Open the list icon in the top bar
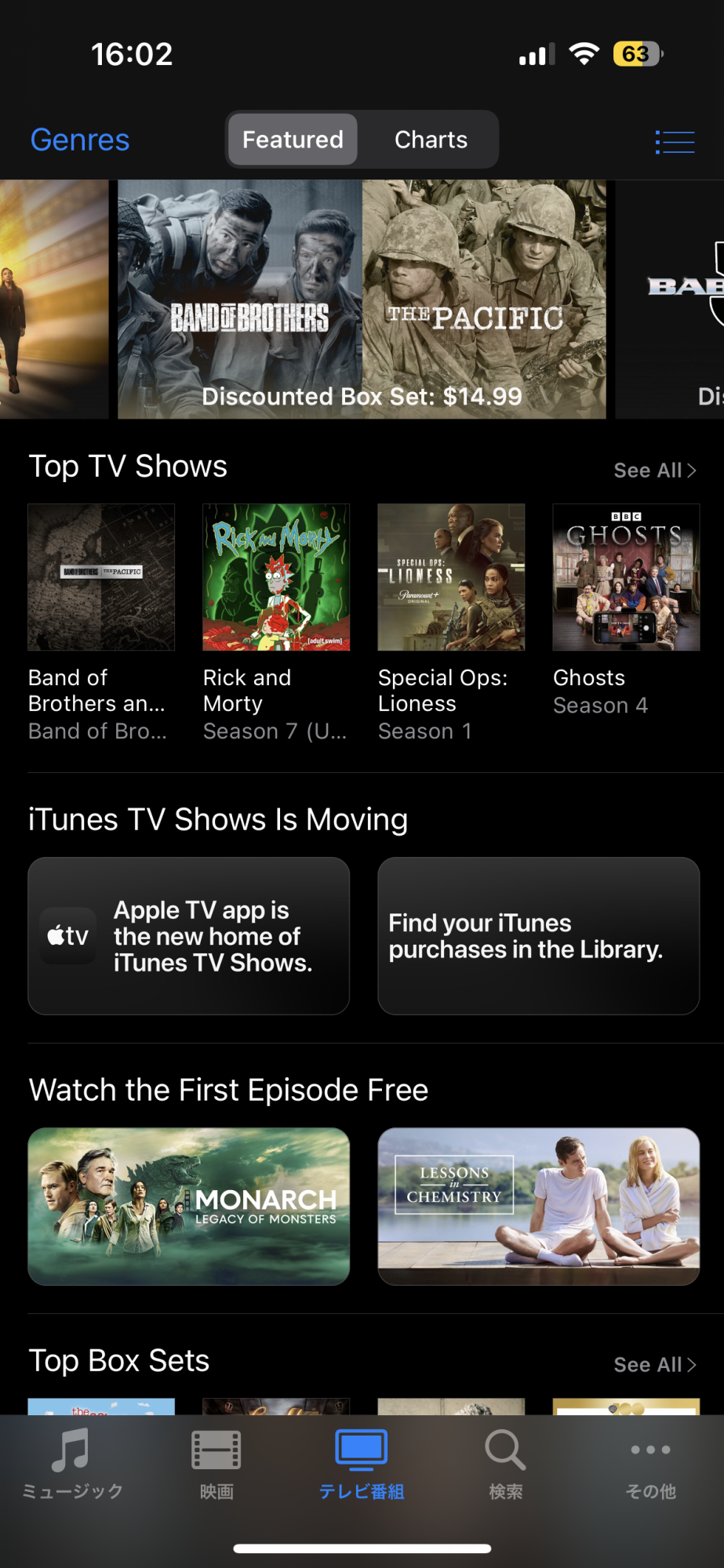This screenshot has height=1568, width=724. point(675,142)
